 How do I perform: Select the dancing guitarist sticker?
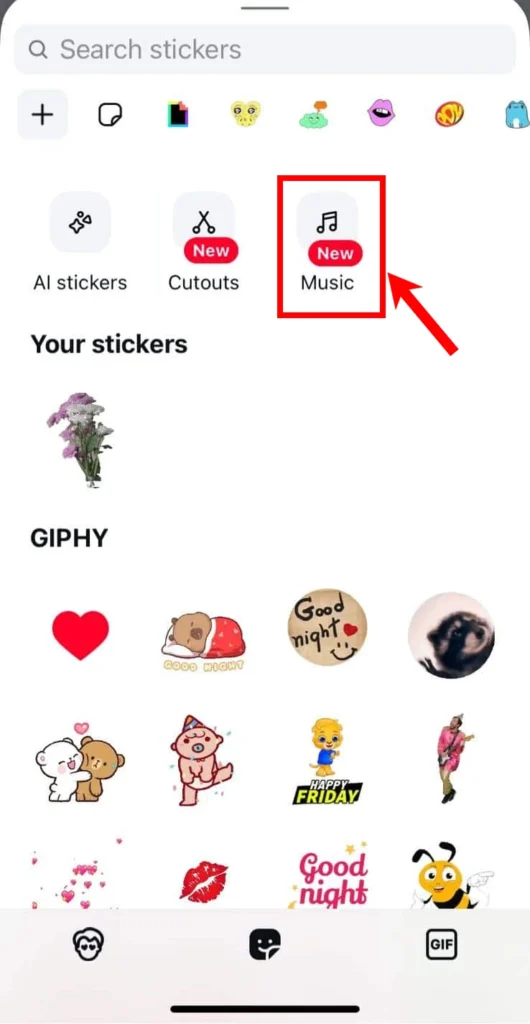tap(451, 758)
